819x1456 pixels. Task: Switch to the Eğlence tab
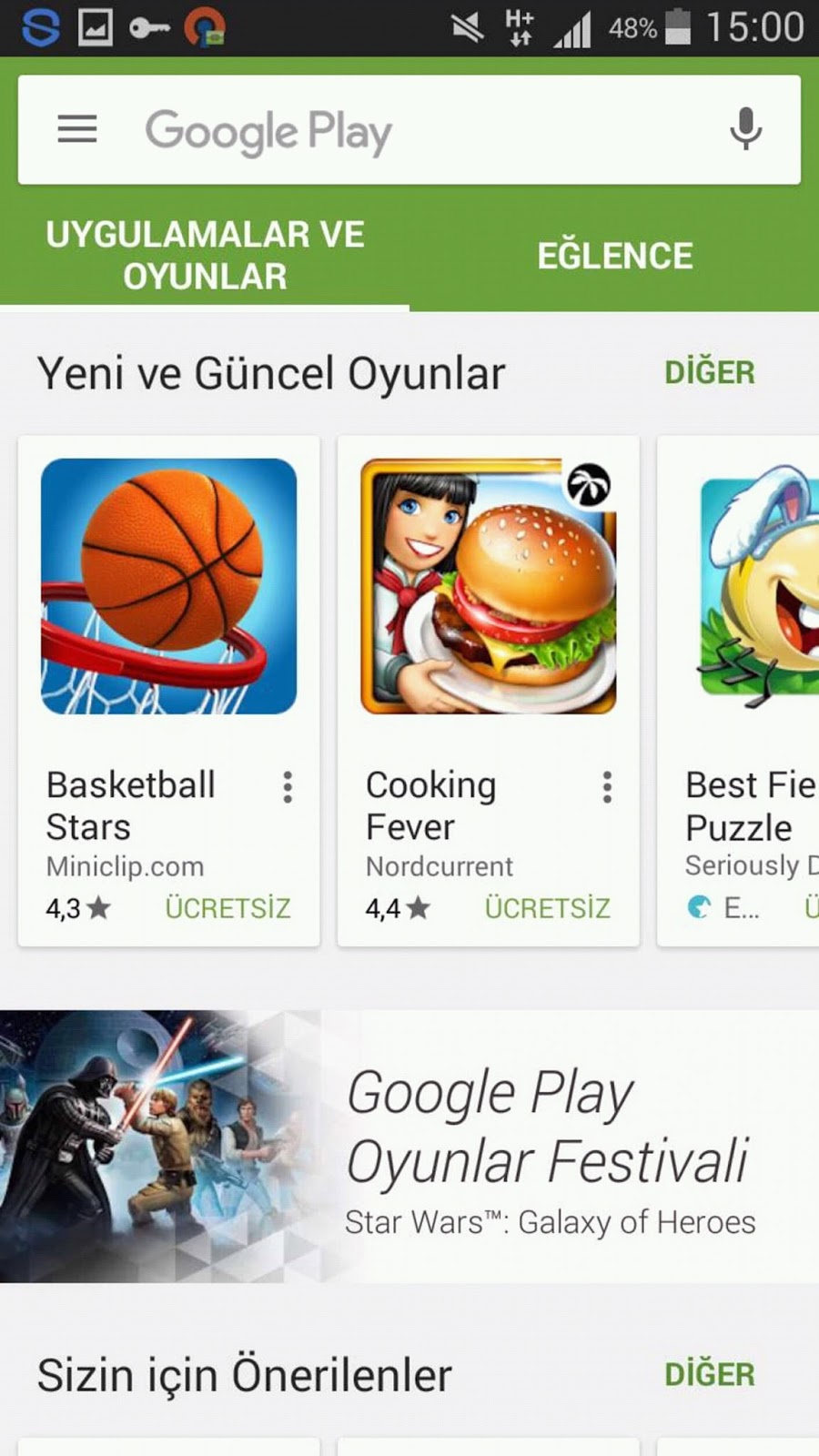(614, 257)
